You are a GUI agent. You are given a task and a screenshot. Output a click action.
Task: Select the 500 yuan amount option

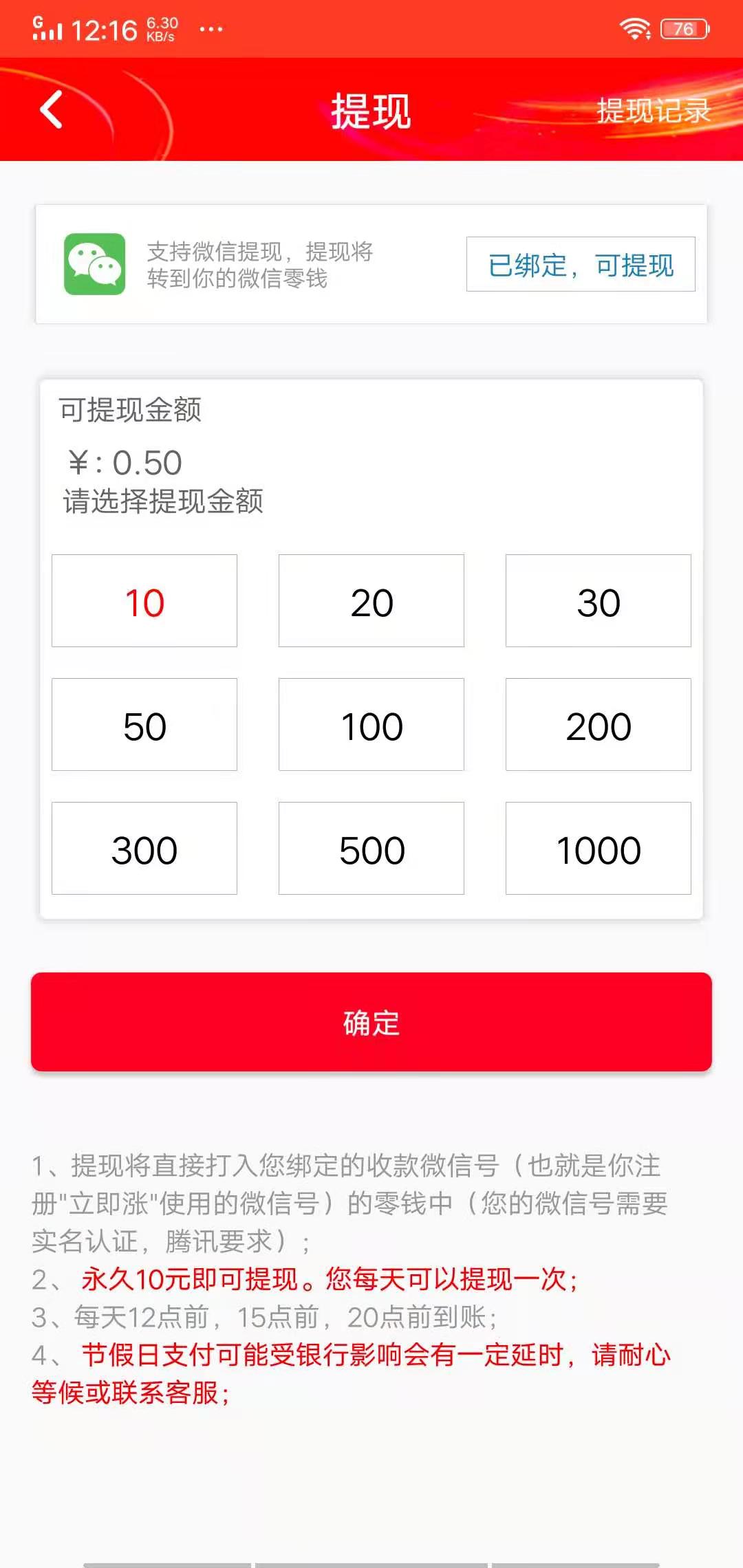click(x=371, y=848)
